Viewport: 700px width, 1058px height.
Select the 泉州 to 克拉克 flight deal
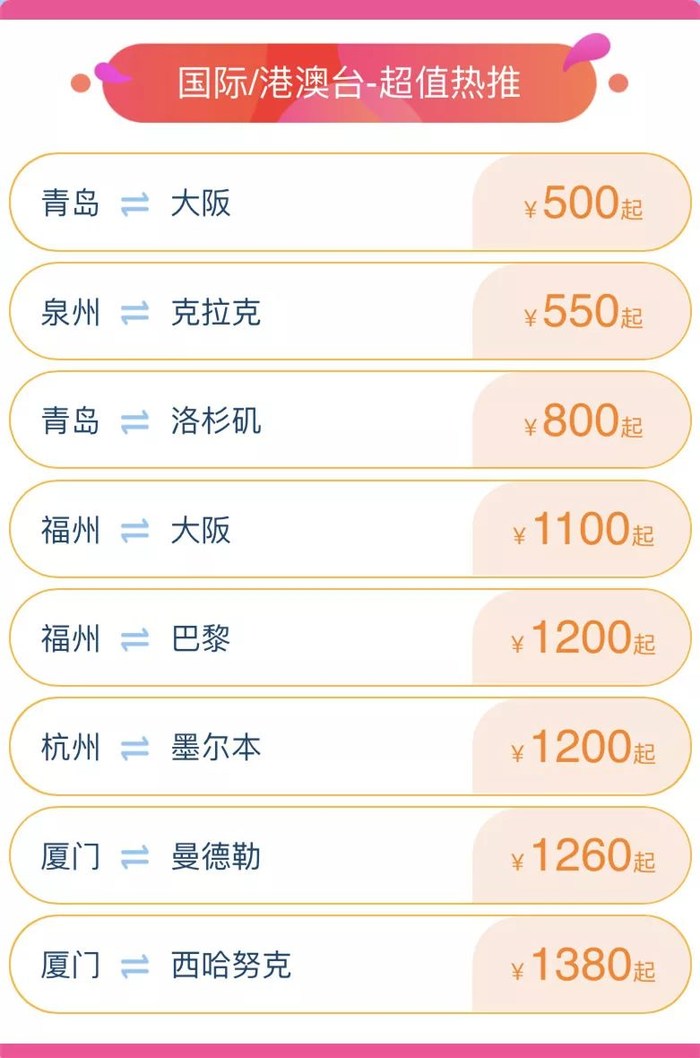[350, 312]
